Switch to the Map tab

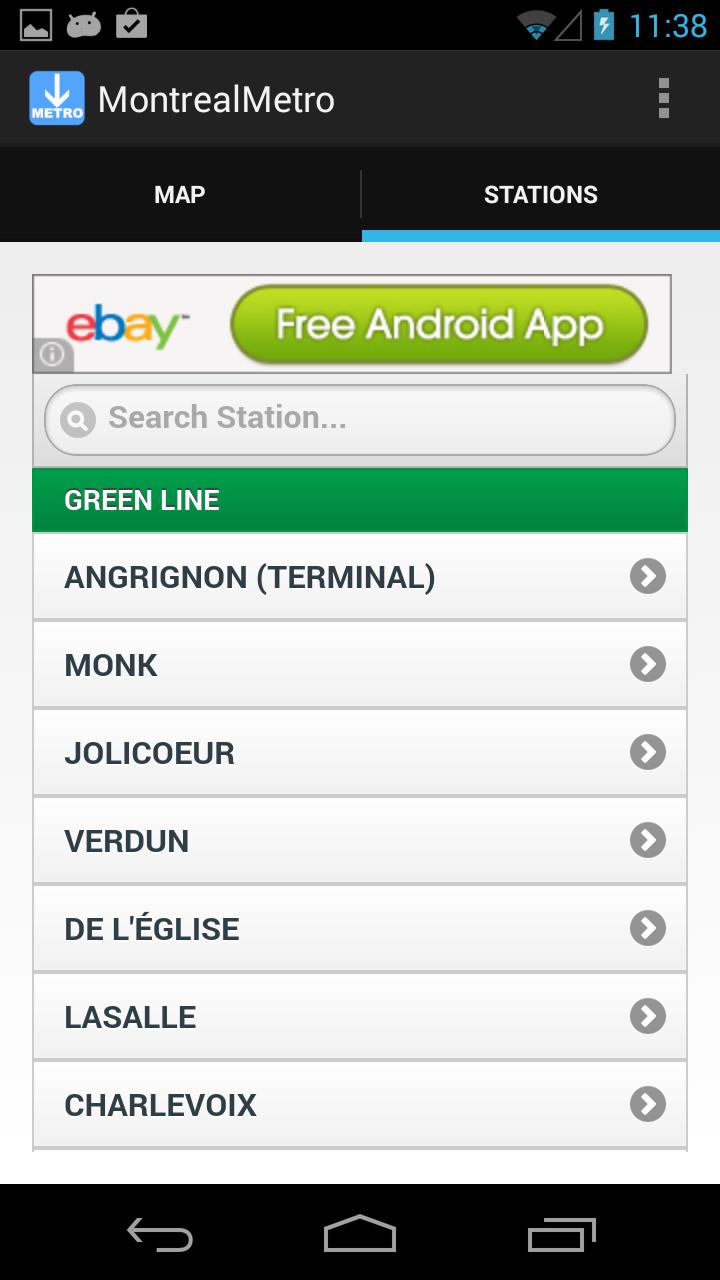pyautogui.click(x=180, y=195)
